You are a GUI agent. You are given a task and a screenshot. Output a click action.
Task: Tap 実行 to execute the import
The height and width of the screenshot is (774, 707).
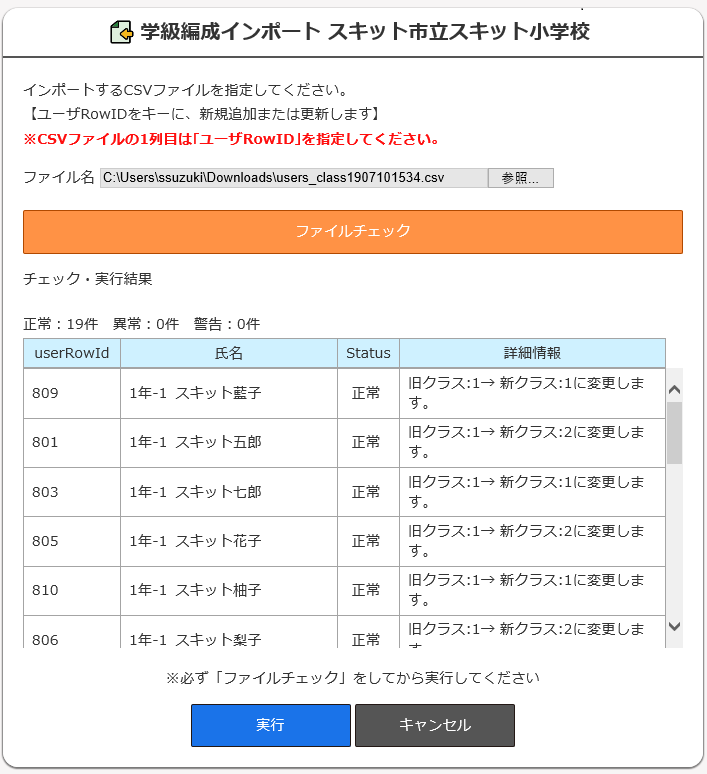point(270,725)
